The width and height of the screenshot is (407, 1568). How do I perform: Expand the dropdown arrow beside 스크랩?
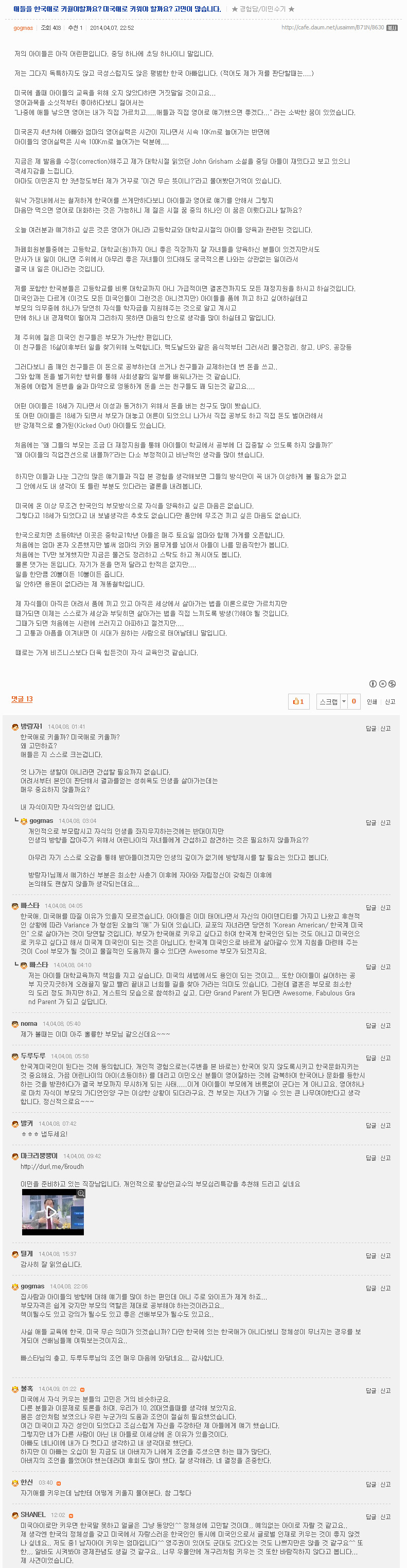coord(344,701)
